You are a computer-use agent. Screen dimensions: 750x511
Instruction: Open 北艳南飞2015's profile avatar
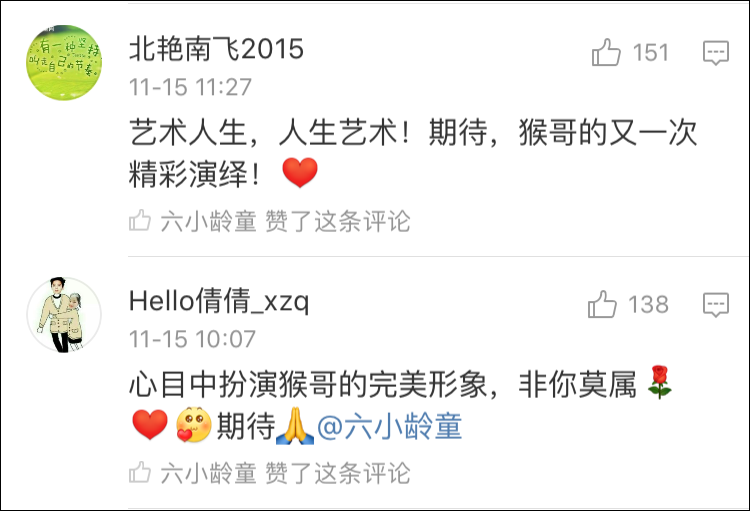pyautogui.click(x=64, y=64)
